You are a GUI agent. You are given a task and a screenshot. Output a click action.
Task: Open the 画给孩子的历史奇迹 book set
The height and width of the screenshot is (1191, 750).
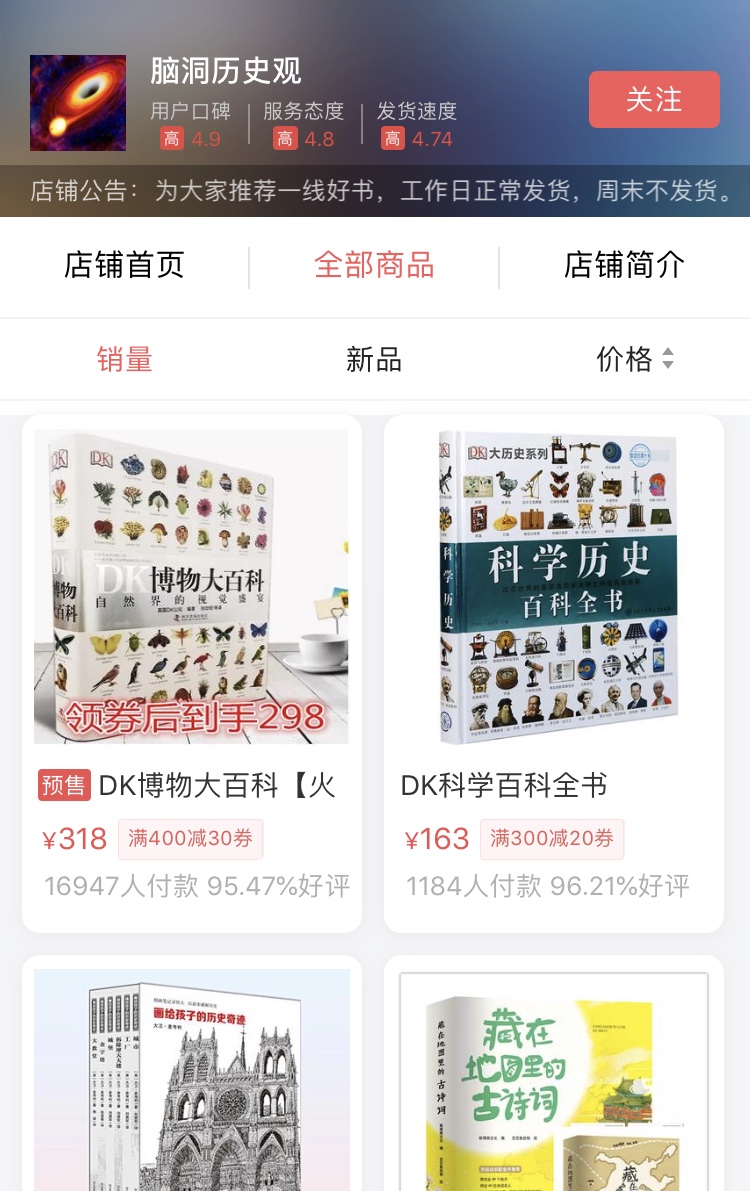(191, 1080)
